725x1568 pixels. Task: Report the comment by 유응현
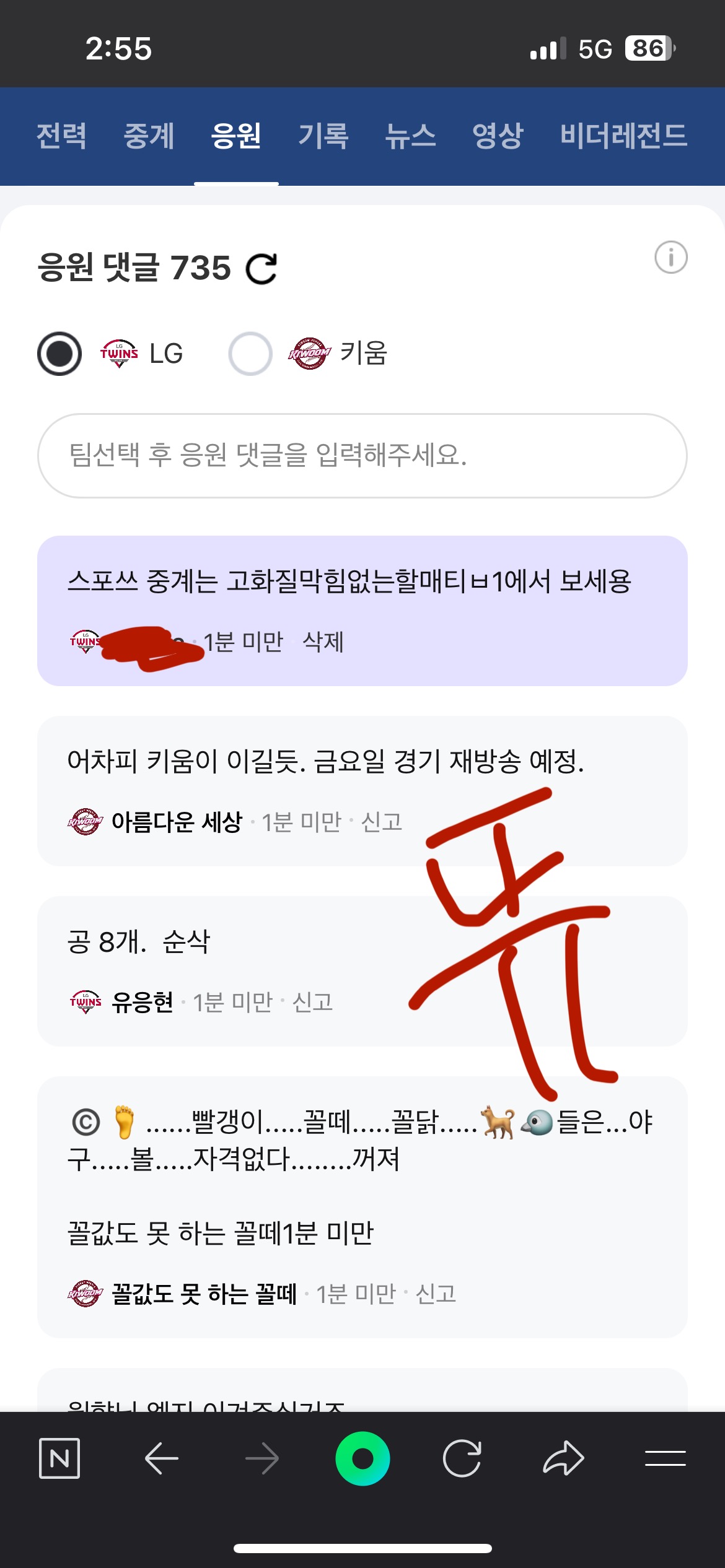(x=312, y=1002)
